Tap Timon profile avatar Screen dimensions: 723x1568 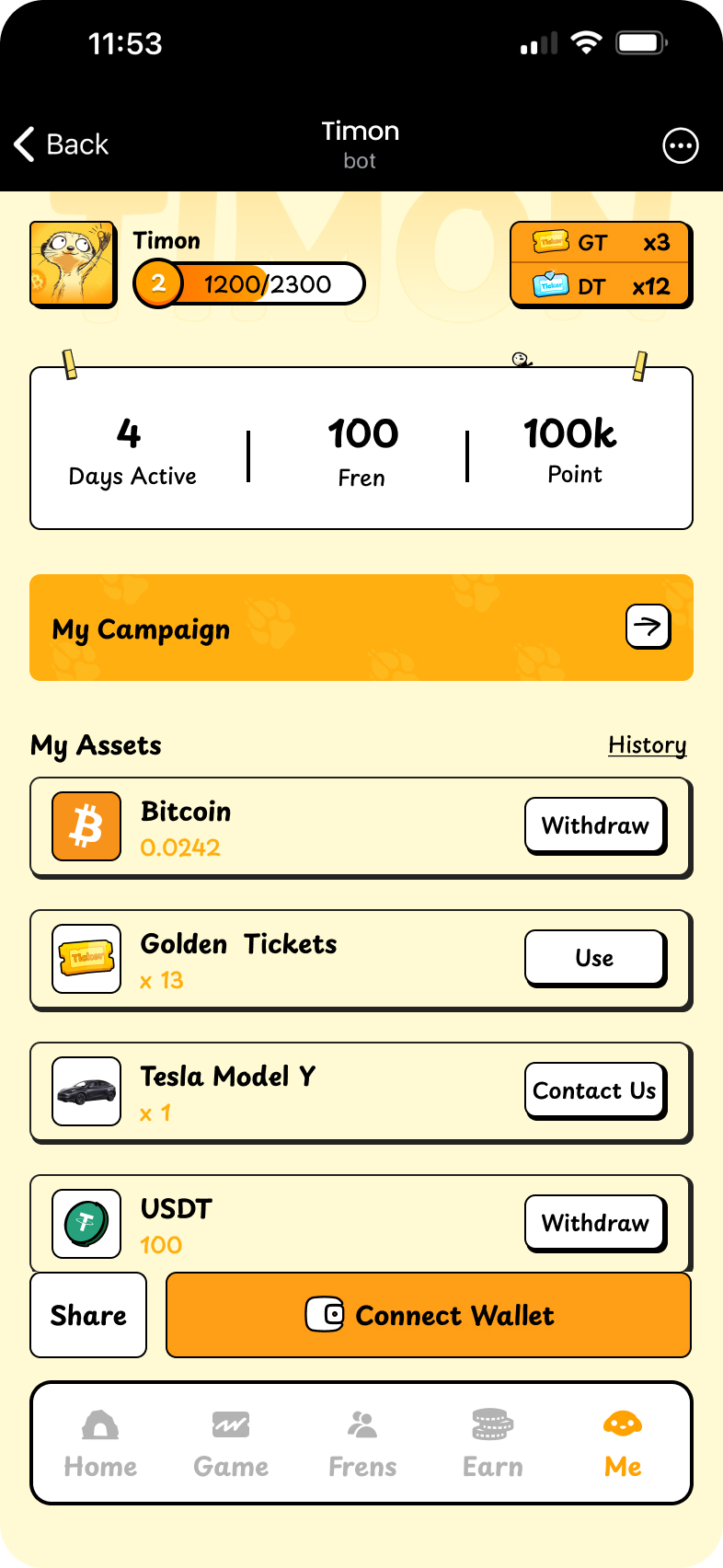pos(74,264)
